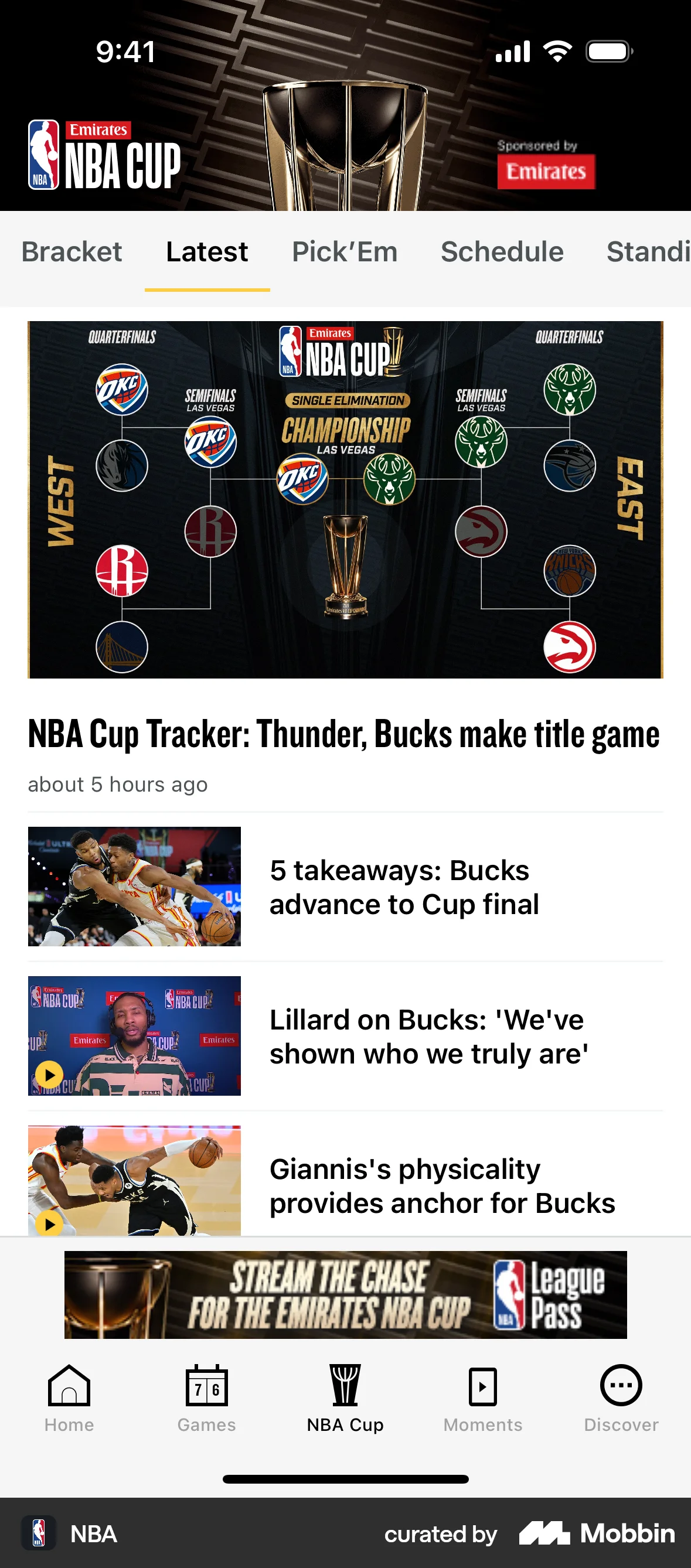Image resolution: width=691 pixels, height=1568 pixels.
Task: Switch to the Latest tab
Action: click(x=206, y=251)
